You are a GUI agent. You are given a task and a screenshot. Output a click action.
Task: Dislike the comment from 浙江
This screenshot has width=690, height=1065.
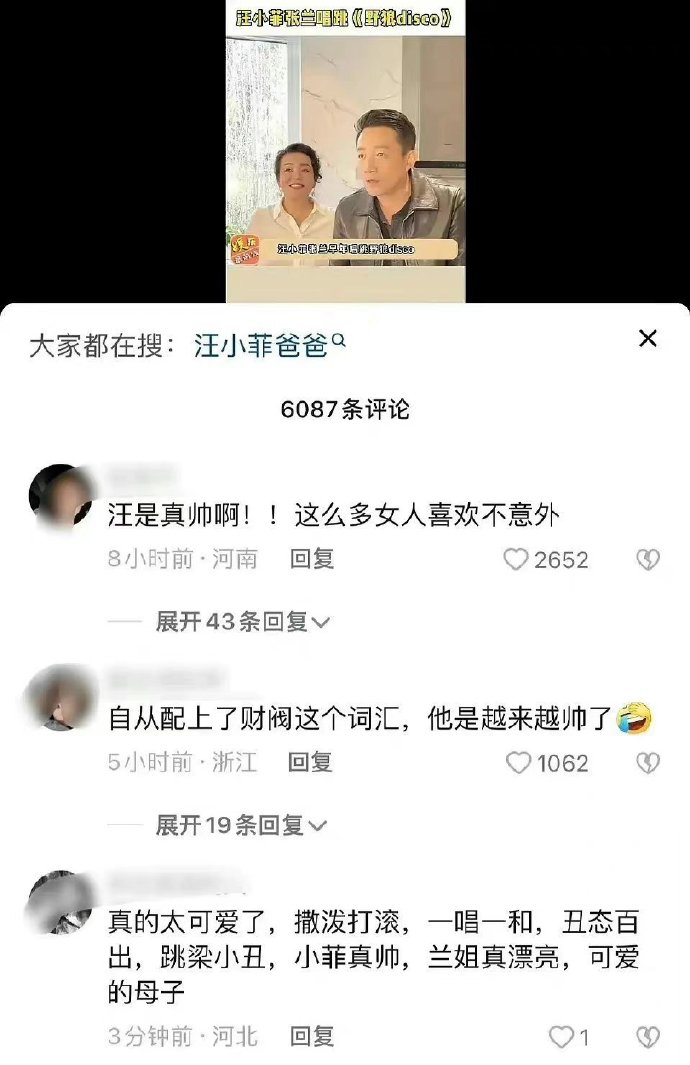click(x=648, y=763)
